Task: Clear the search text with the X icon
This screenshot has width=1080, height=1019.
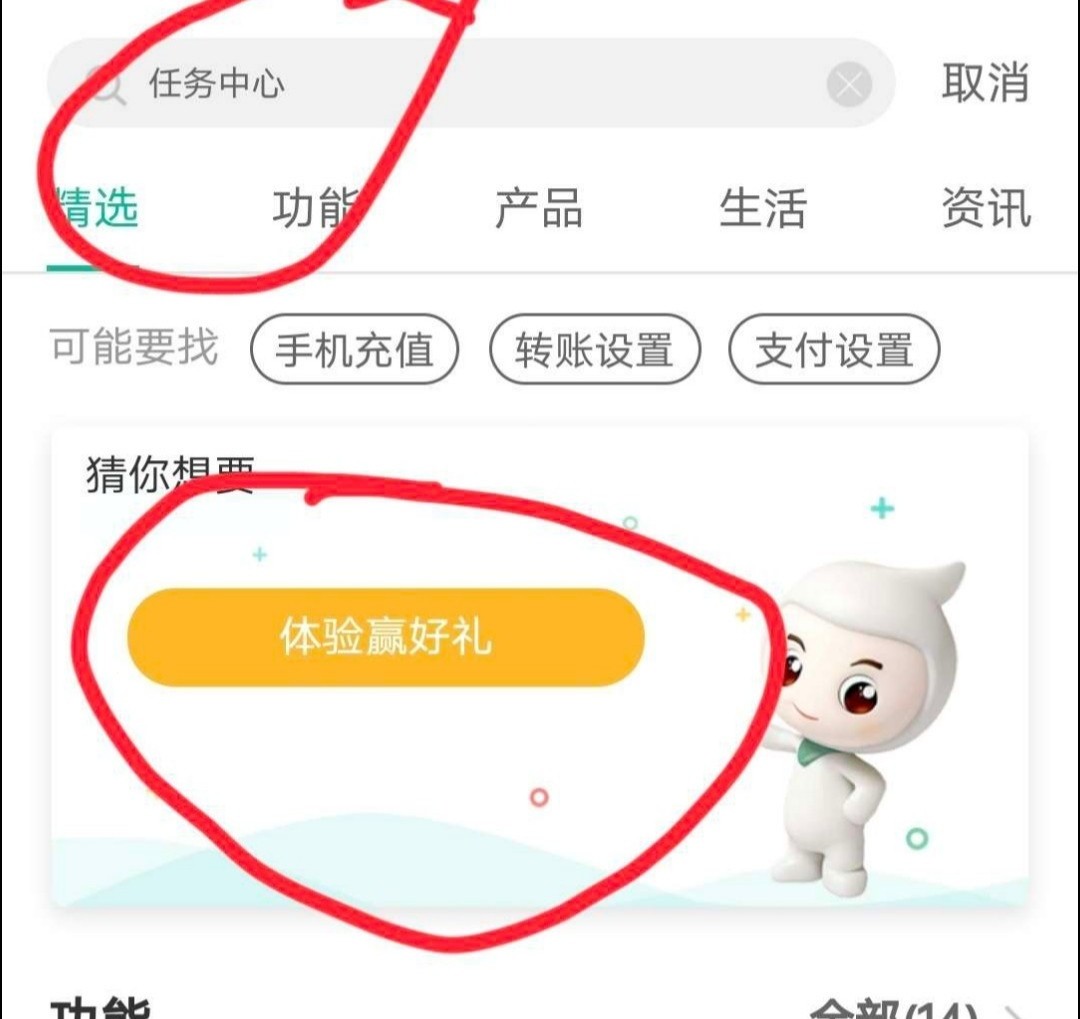Action: coord(849,85)
